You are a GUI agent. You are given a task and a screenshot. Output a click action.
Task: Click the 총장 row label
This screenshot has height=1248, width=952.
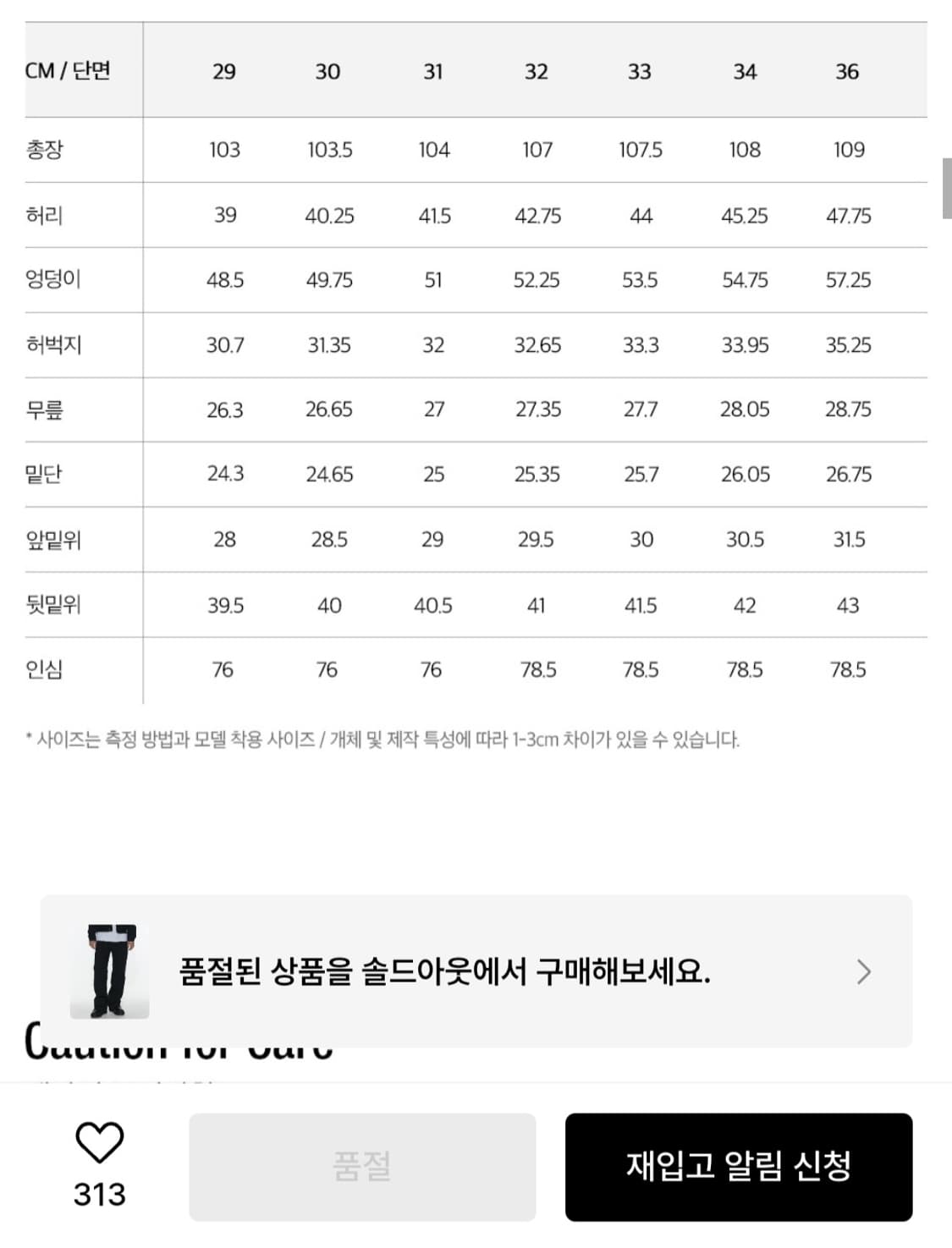tap(45, 150)
